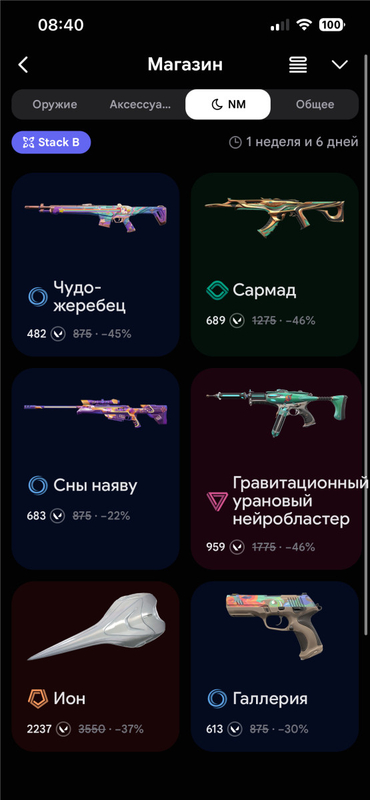This screenshot has width=370, height=800.
Task: Tap the Stack B chip
Action: coord(51,142)
